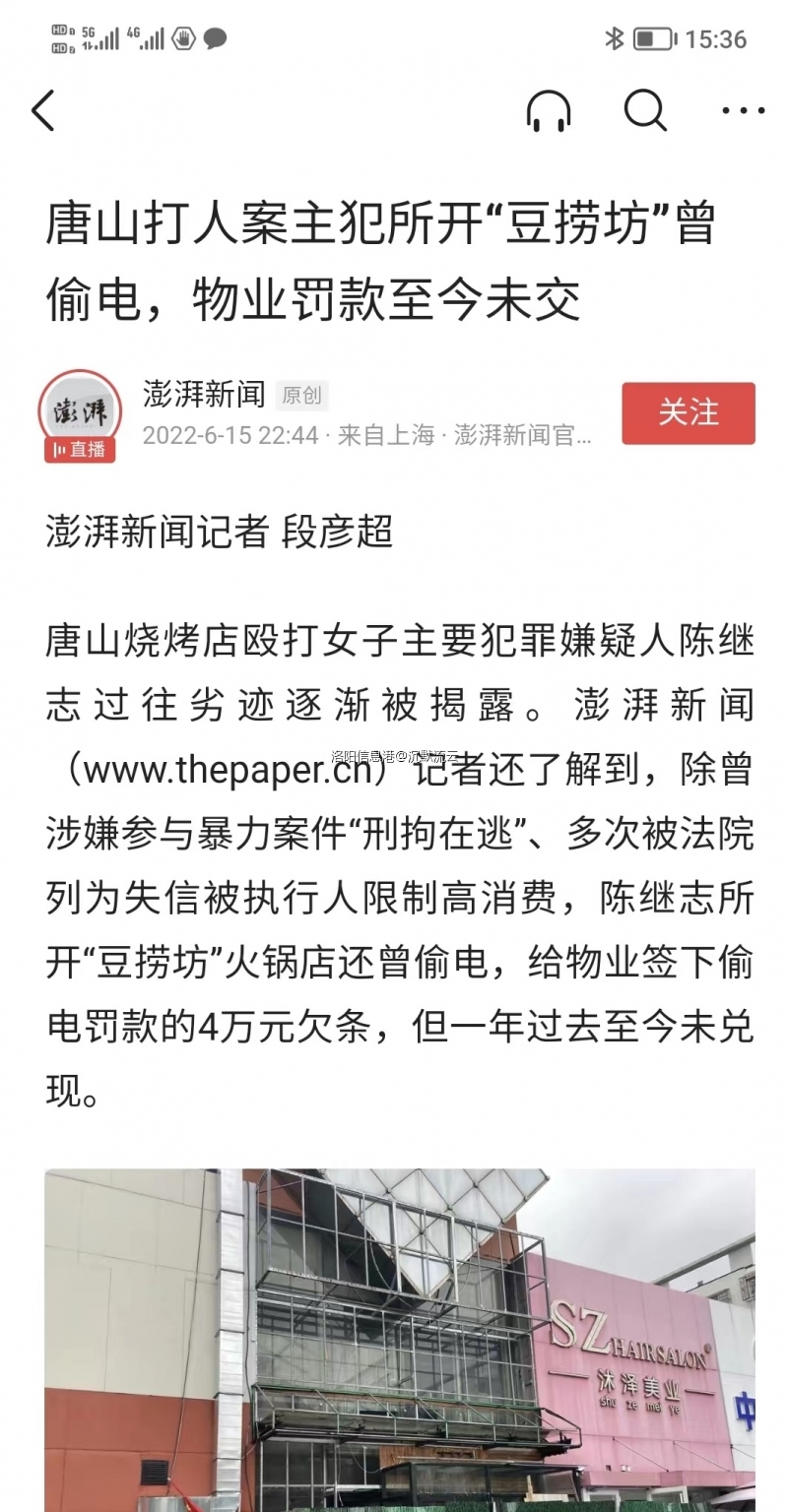Image resolution: width=788 pixels, height=1512 pixels.
Task: Open the 澎湃新闻 author name
Action: click(x=204, y=395)
